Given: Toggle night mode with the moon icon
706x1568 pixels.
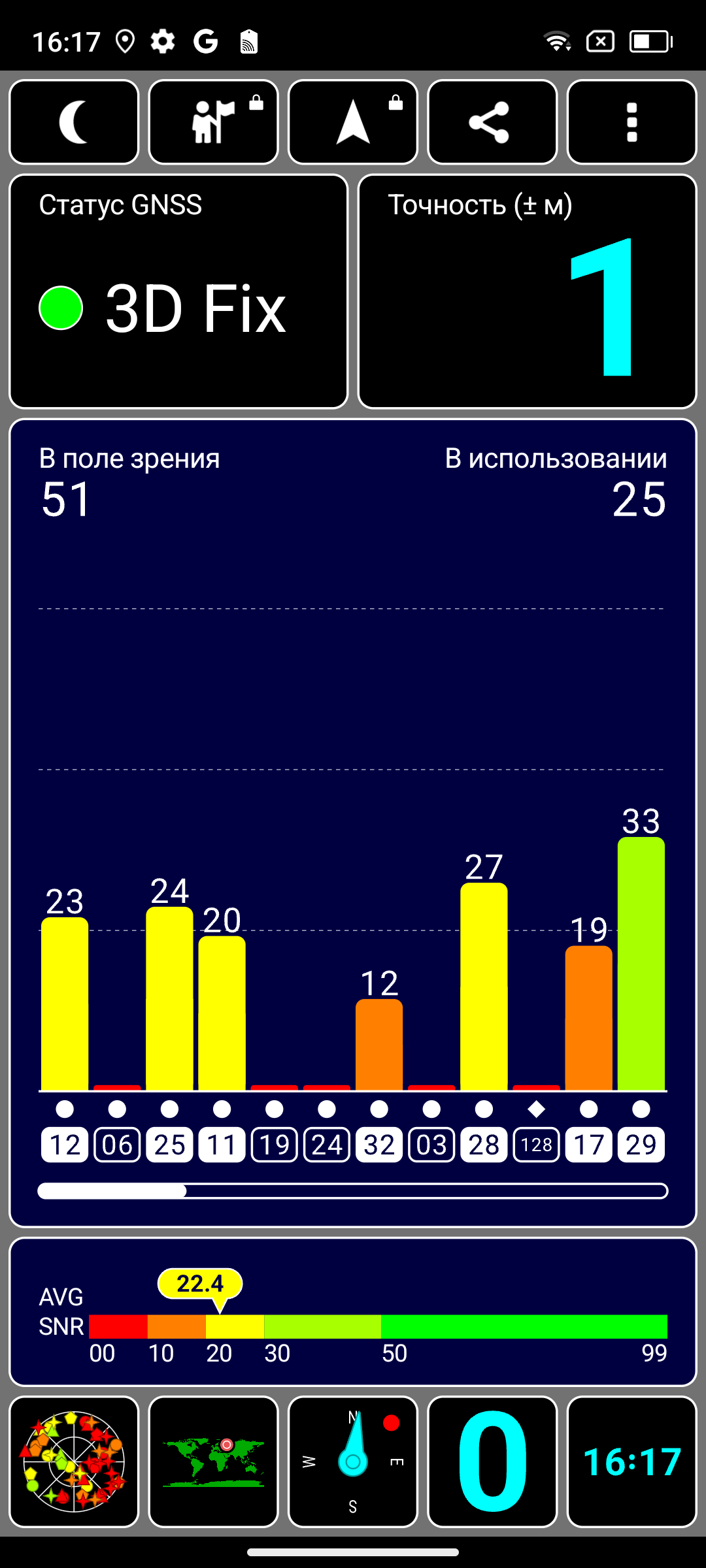Looking at the screenshot, I should [74, 122].
